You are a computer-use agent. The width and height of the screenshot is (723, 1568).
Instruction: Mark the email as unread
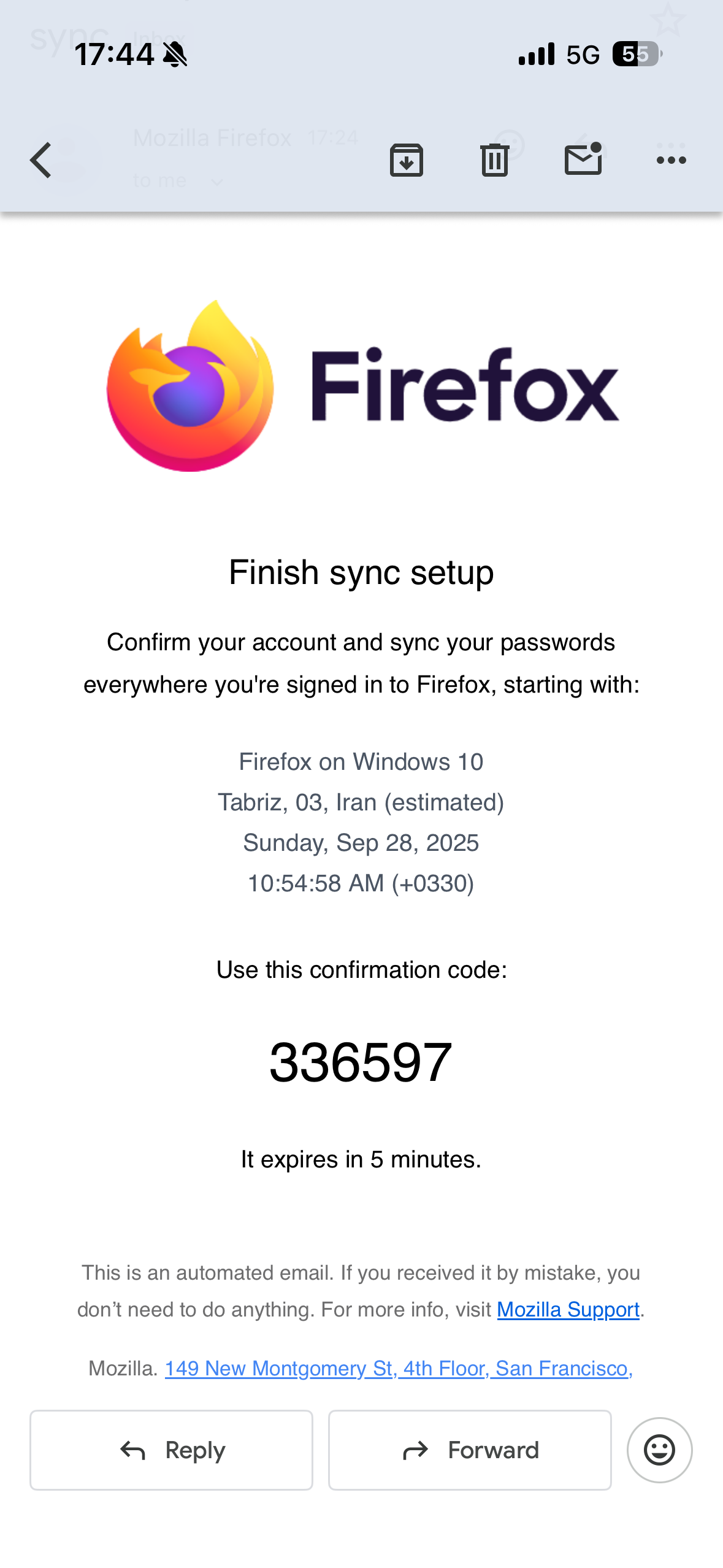(x=583, y=160)
